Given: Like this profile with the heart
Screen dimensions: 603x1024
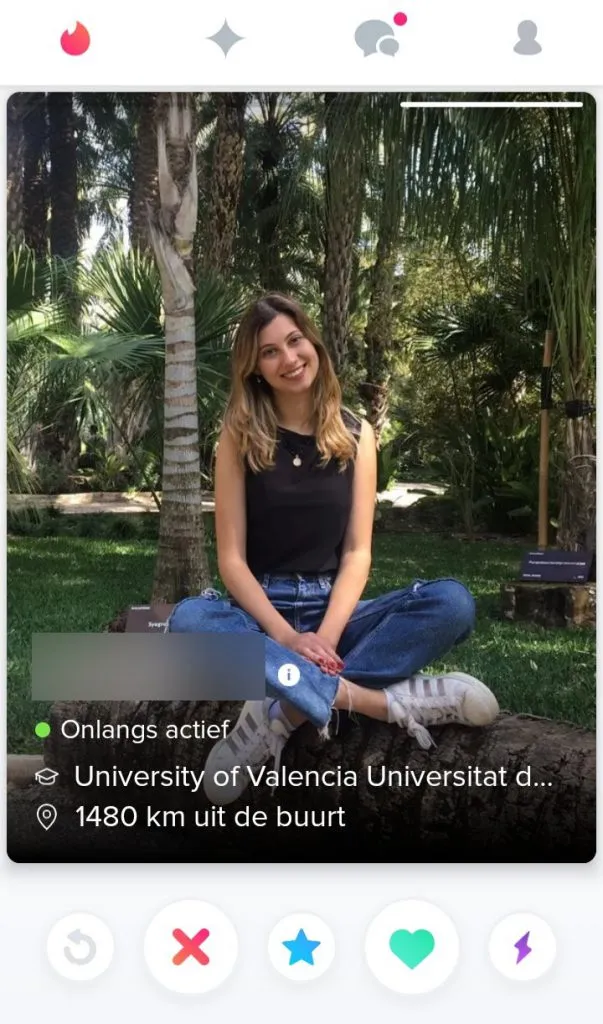Looking at the screenshot, I should pos(412,947).
